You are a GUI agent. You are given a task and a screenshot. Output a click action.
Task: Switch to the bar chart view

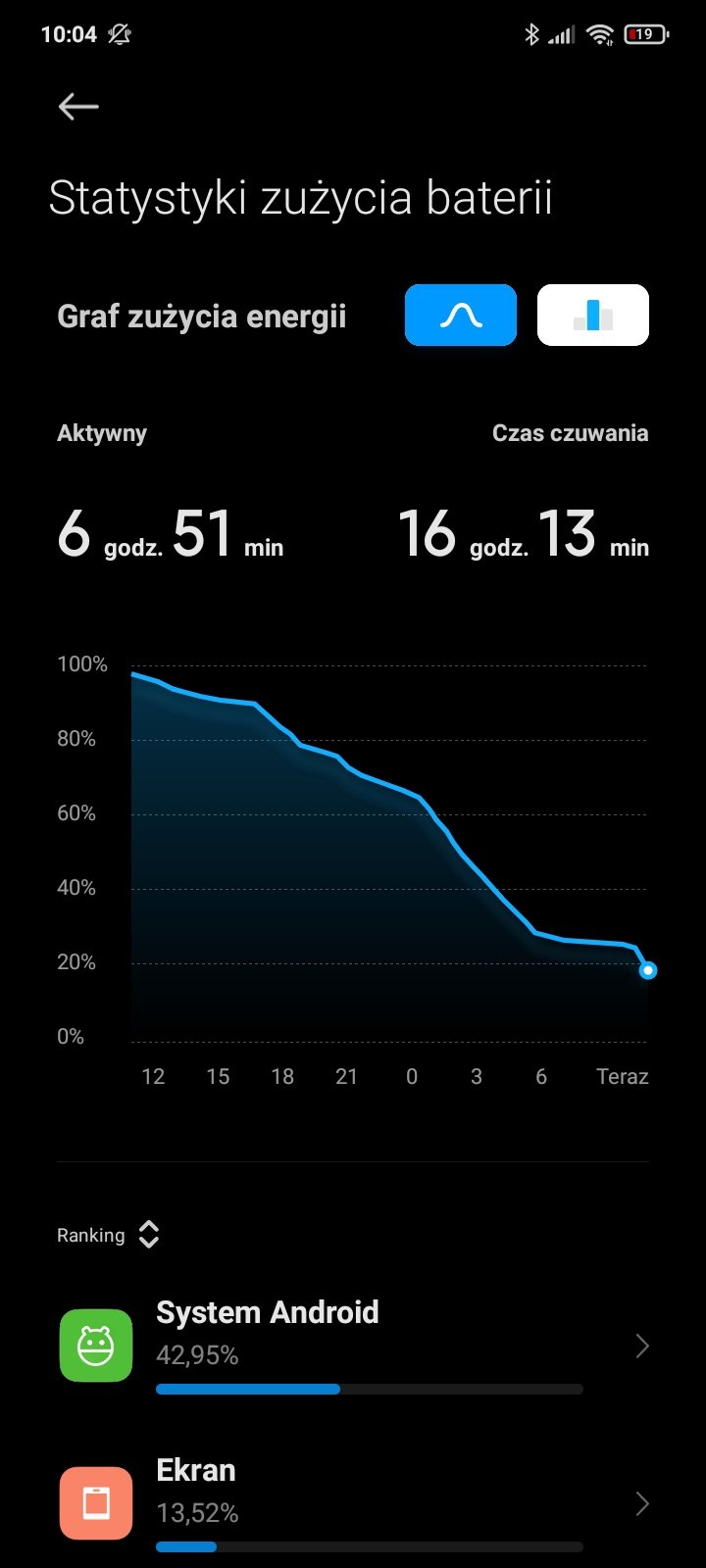click(x=593, y=316)
